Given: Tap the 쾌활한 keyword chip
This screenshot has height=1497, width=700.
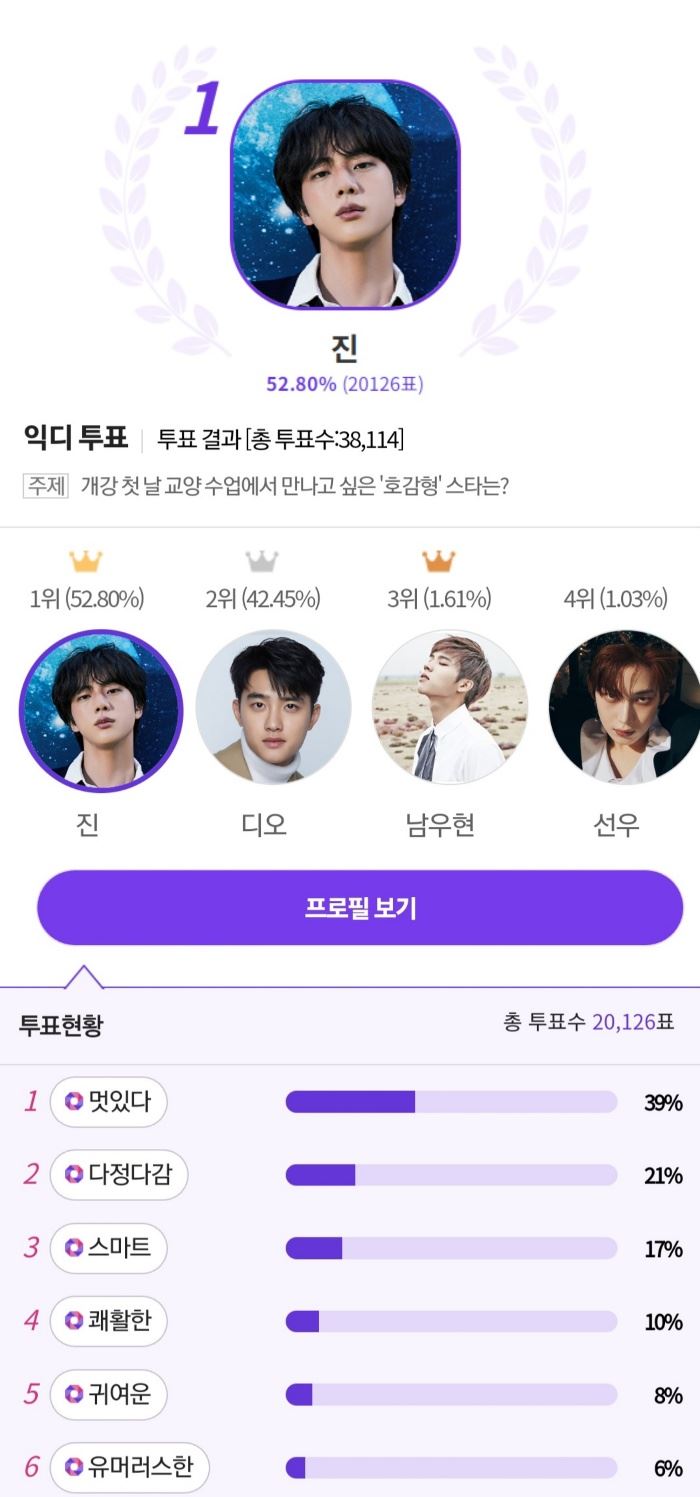Looking at the screenshot, I should coord(108,1321).
